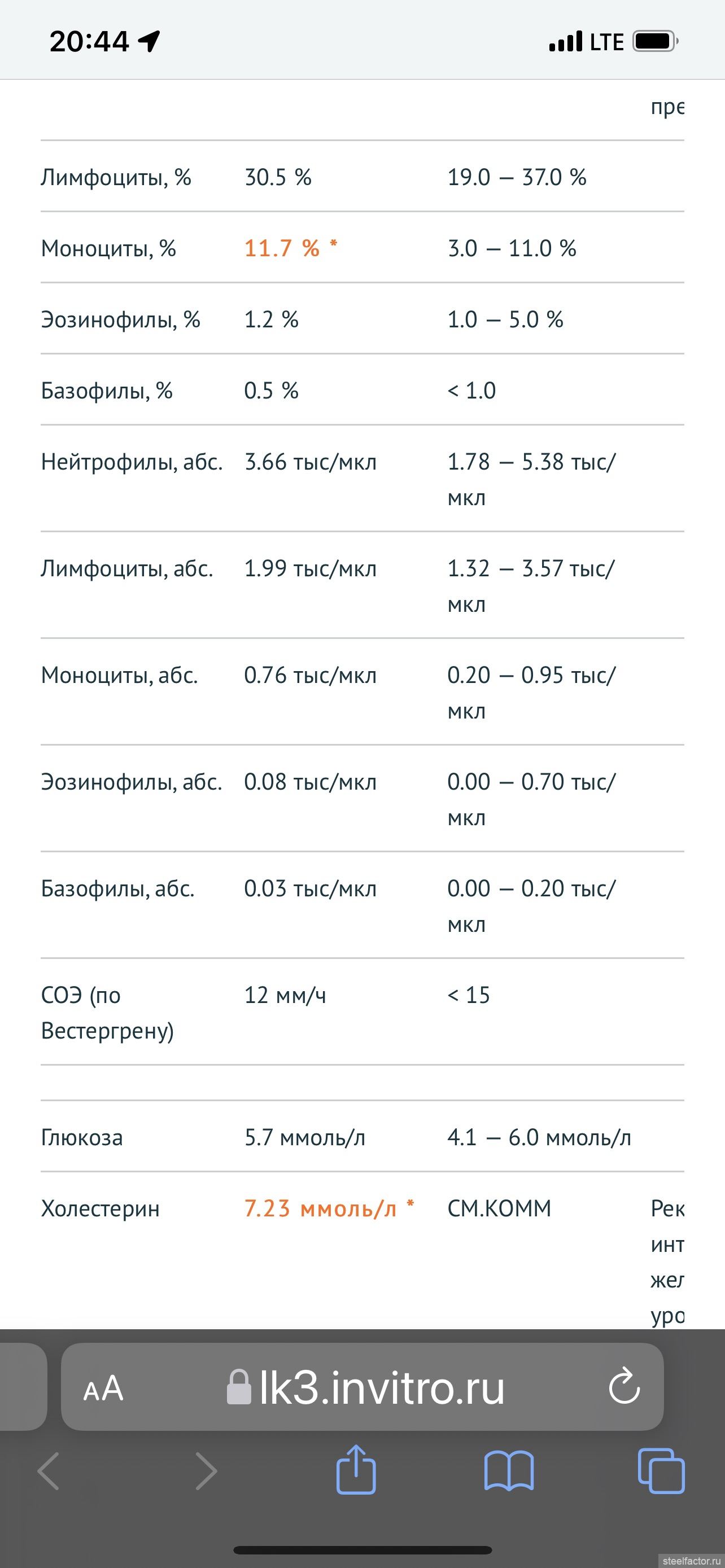Open the AA reader and text size menu
This screenshot has height=1568, width=725.
point(103,1389)
